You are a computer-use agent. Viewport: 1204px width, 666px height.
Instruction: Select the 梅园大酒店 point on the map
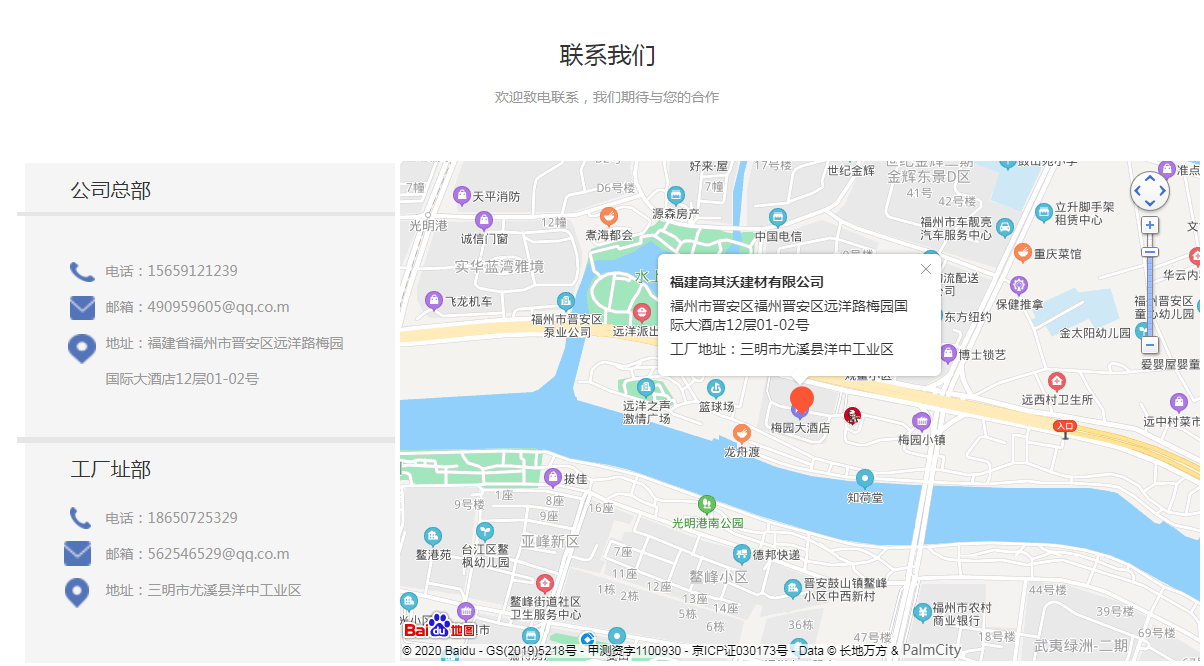(800, 427)
